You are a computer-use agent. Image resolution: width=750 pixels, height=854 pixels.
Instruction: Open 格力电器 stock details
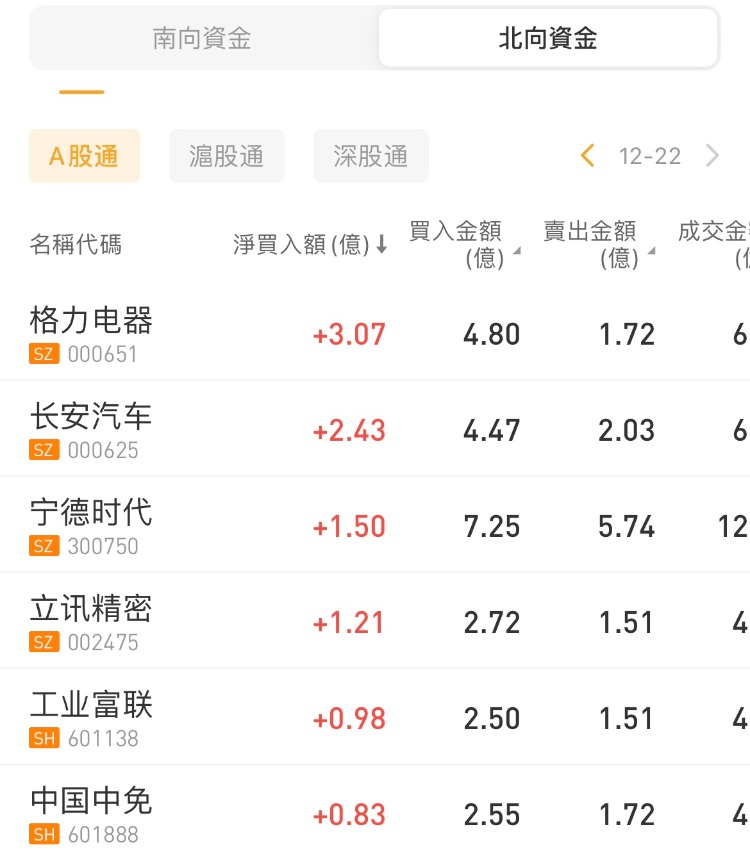[x=92, y=333]
